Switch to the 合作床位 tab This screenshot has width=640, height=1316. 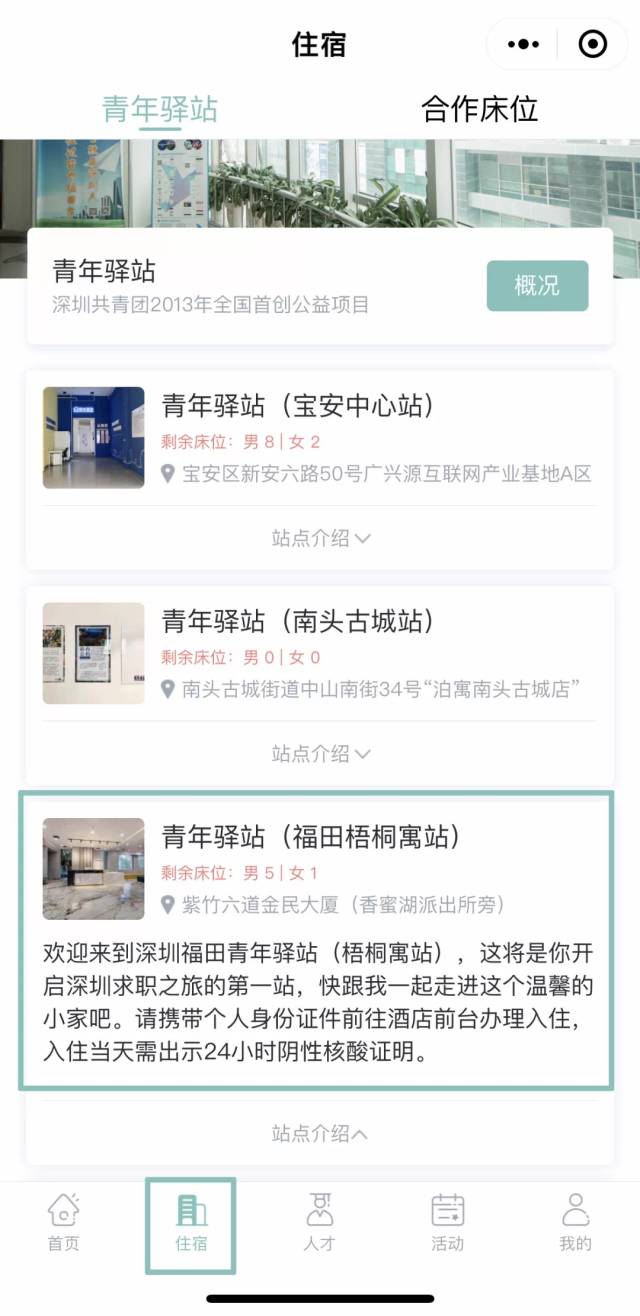(479, 109)
